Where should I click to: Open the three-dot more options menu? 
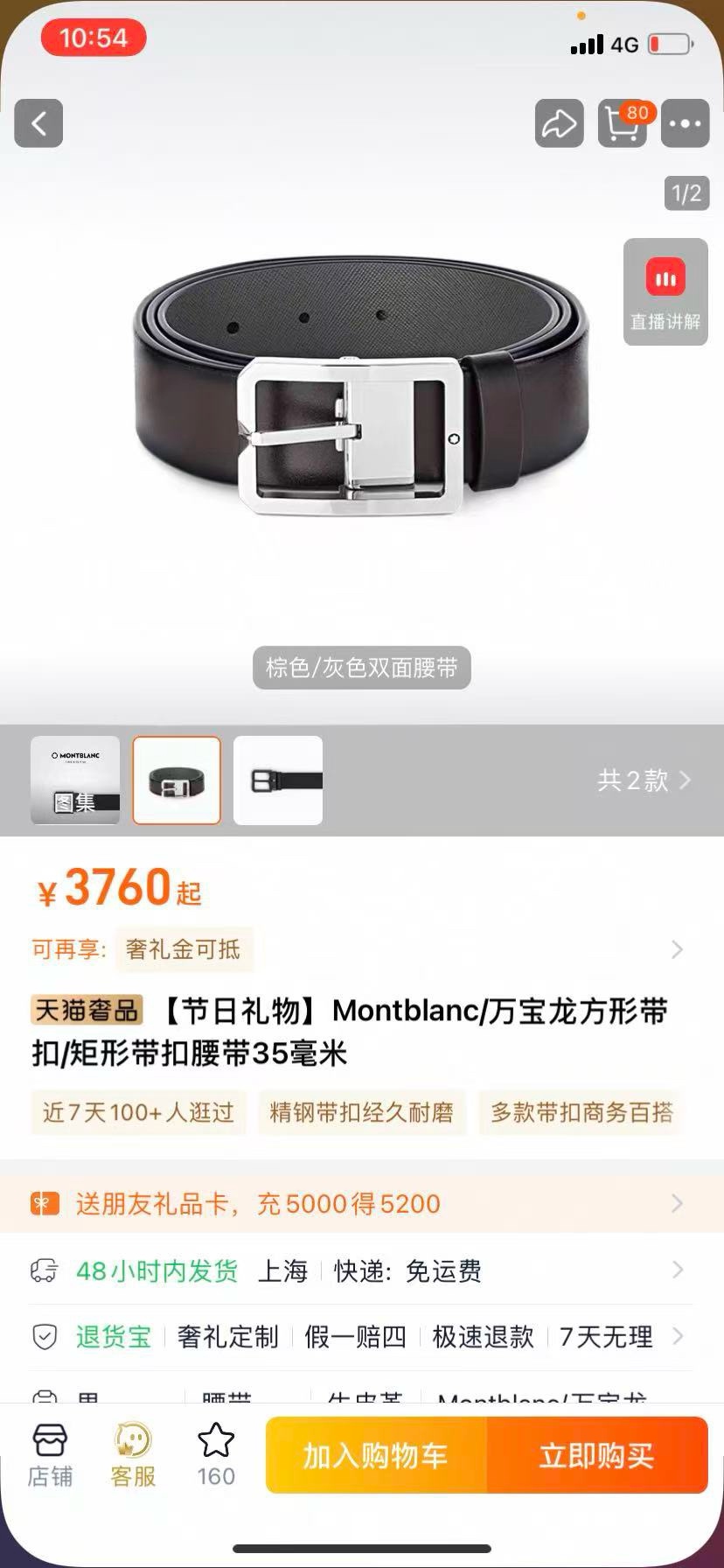tap(685, 123)
